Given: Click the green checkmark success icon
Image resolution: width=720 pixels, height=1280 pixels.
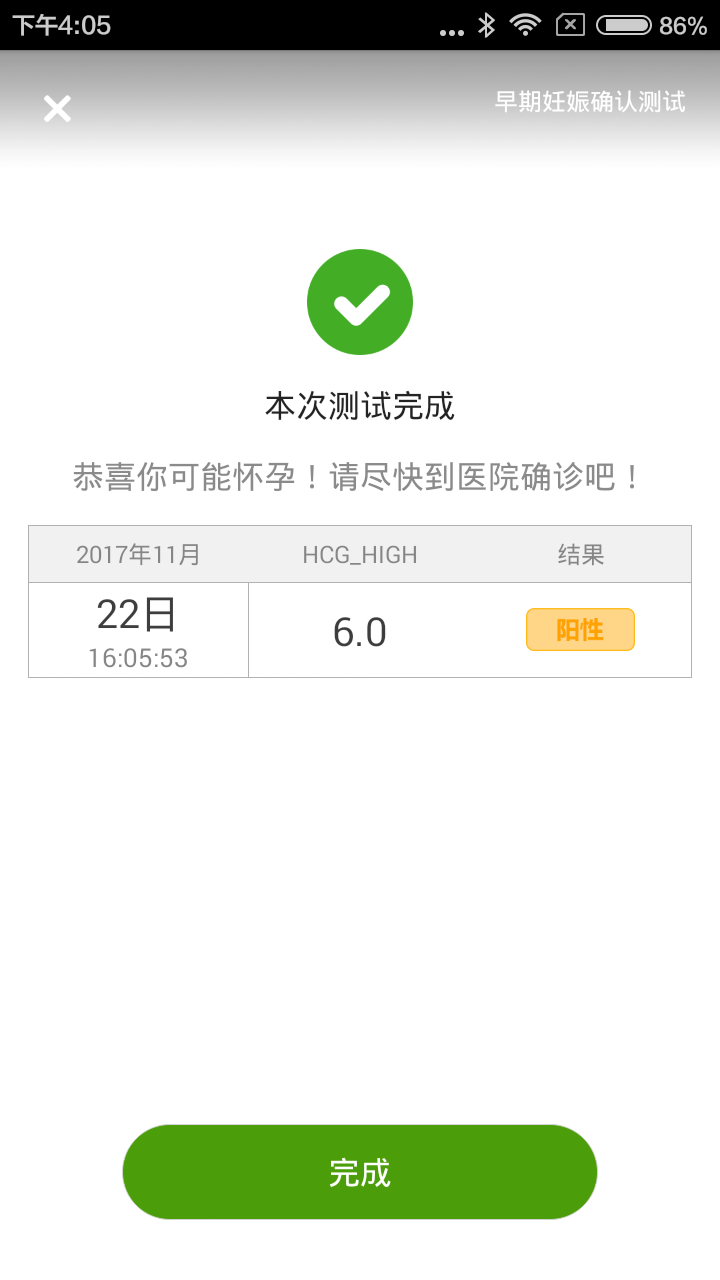Looking at the screenshot, I should 360,301.
